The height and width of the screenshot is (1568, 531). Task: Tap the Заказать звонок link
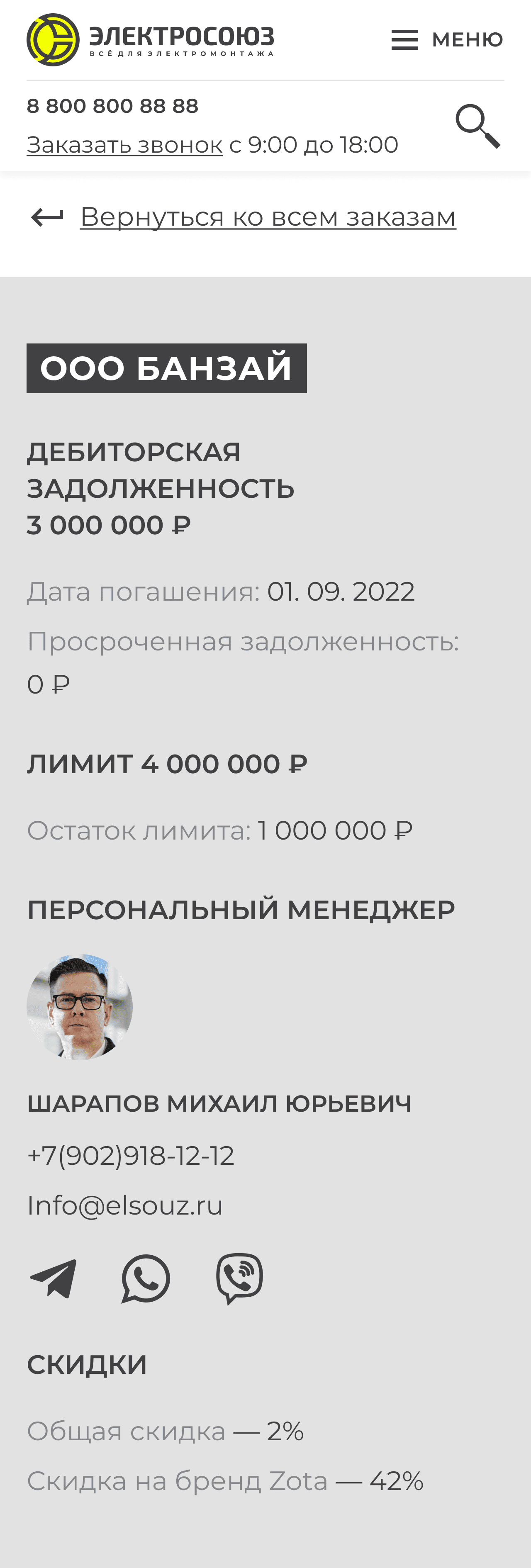(x=125, y=145)
